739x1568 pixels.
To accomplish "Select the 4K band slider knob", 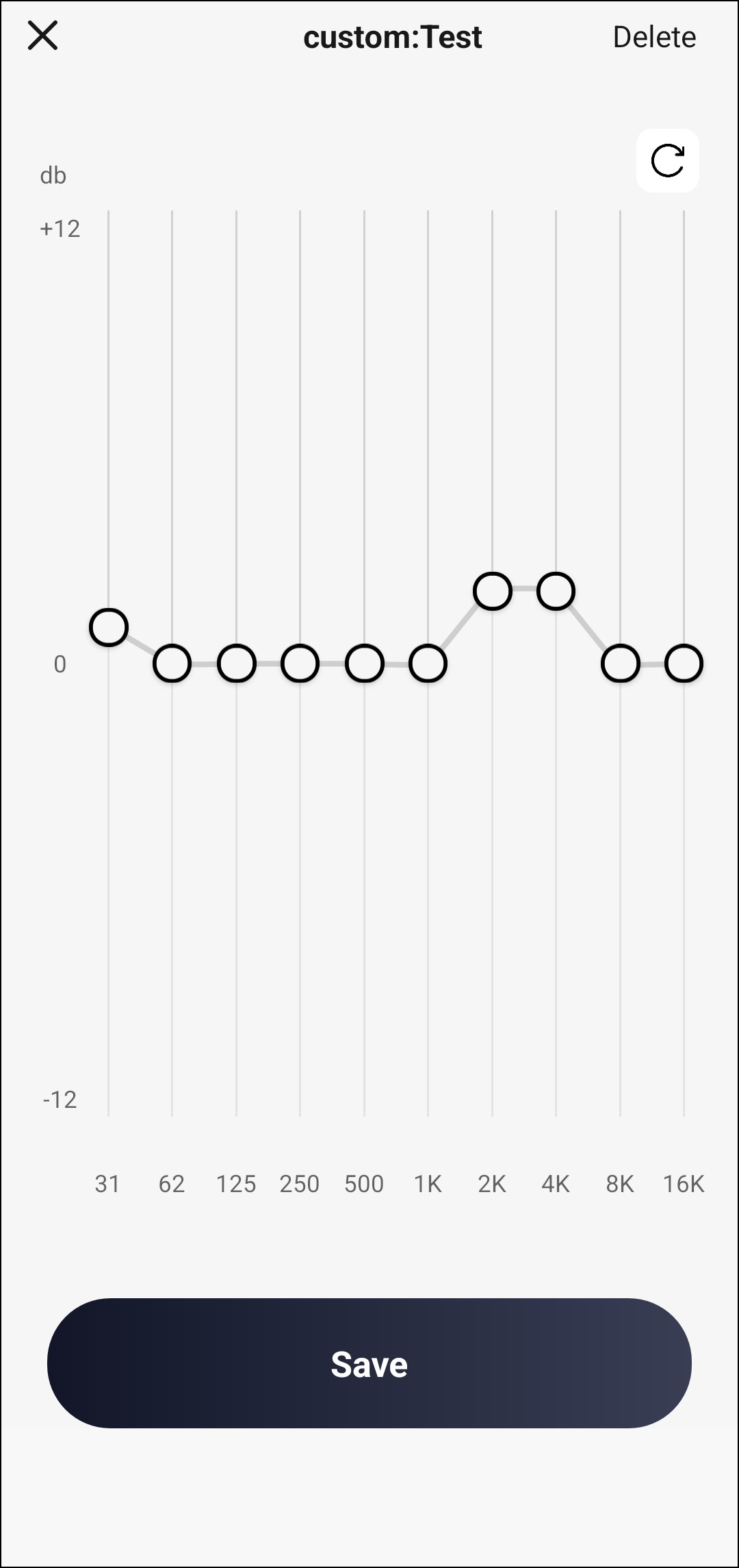I will coord(556,591).
